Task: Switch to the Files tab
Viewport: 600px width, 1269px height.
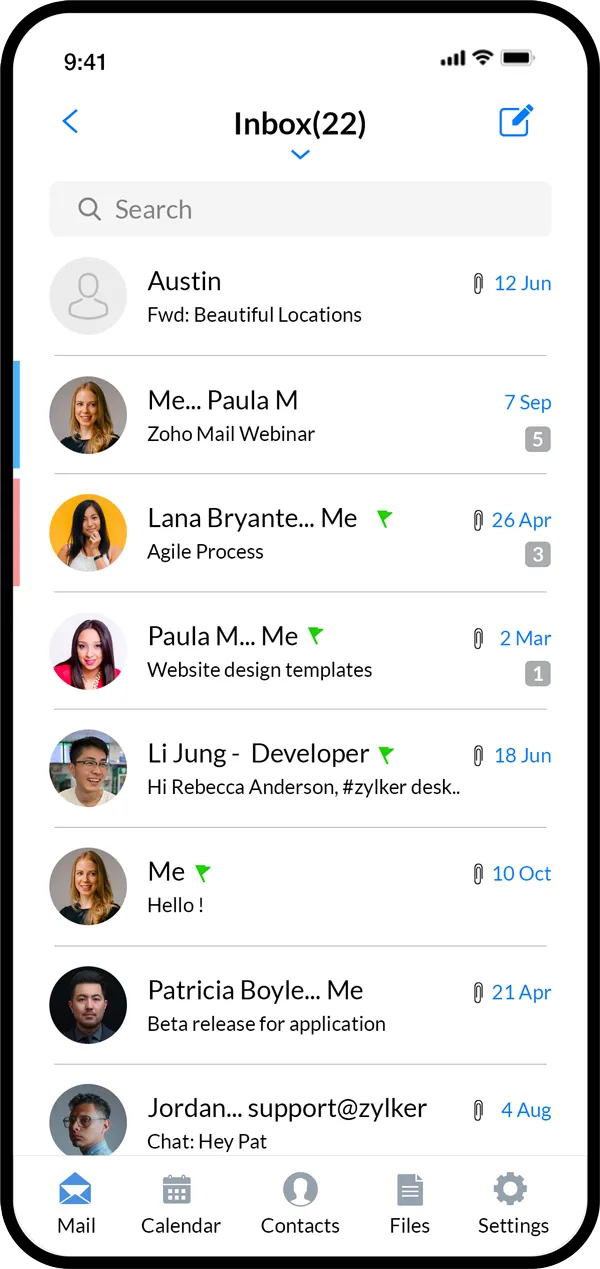Action: (x=410, y=1205)
